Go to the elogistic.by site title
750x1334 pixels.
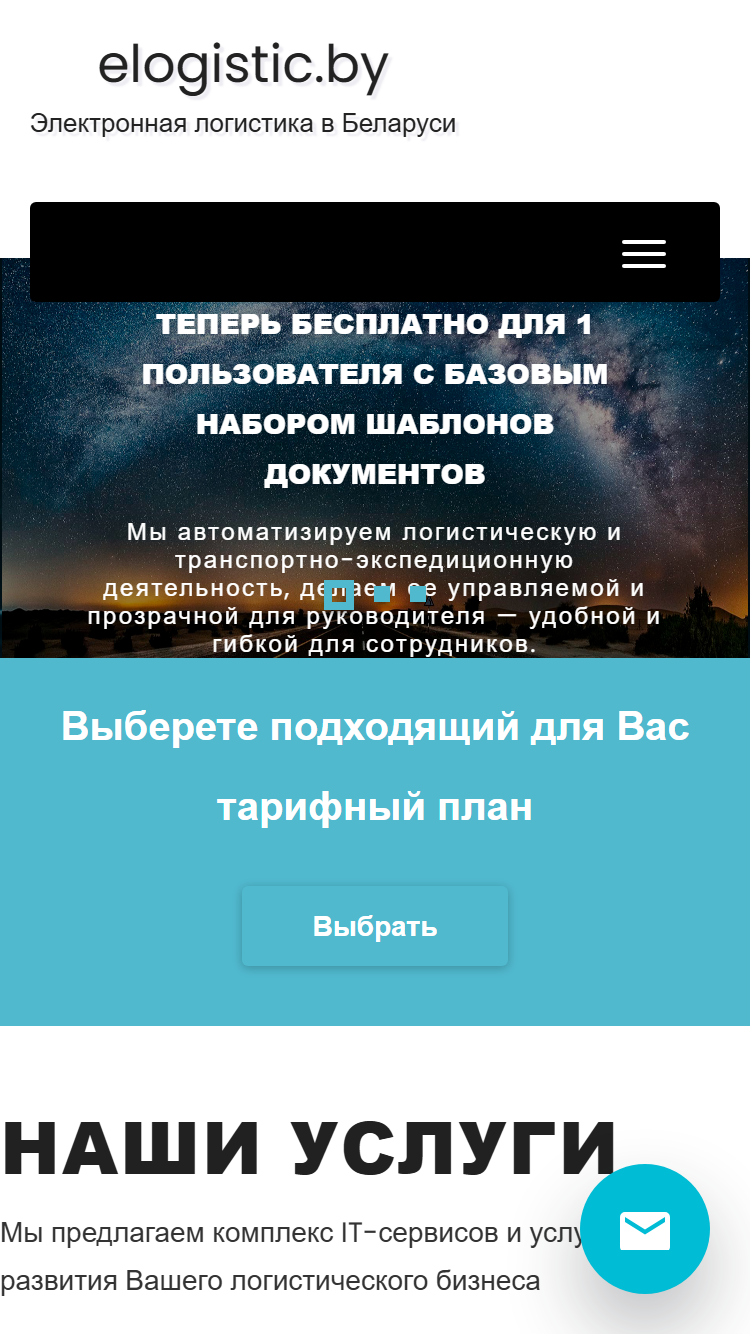(243, 66)
